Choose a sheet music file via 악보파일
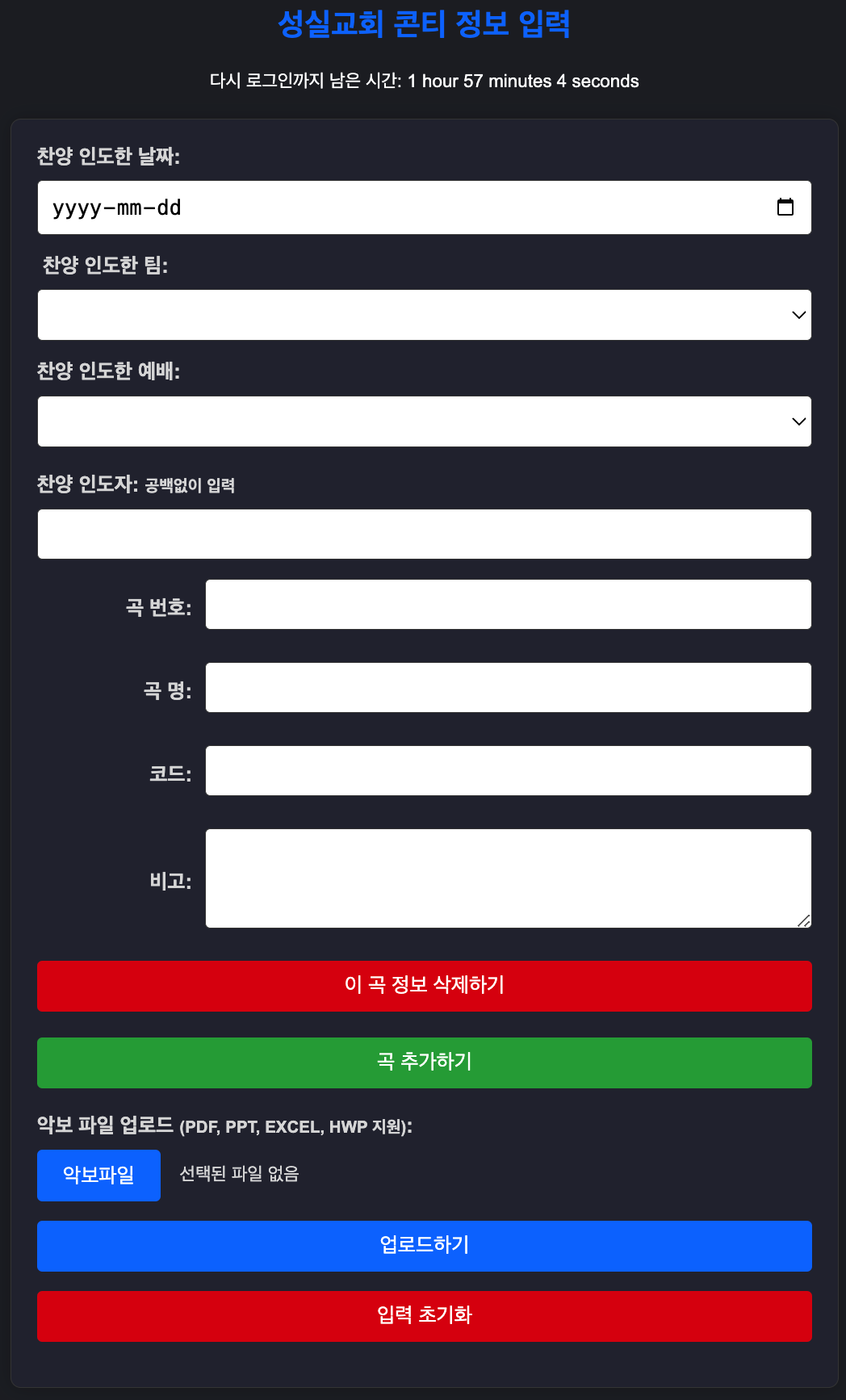This screenshot has height=1400, width=846. point(98,1175)
